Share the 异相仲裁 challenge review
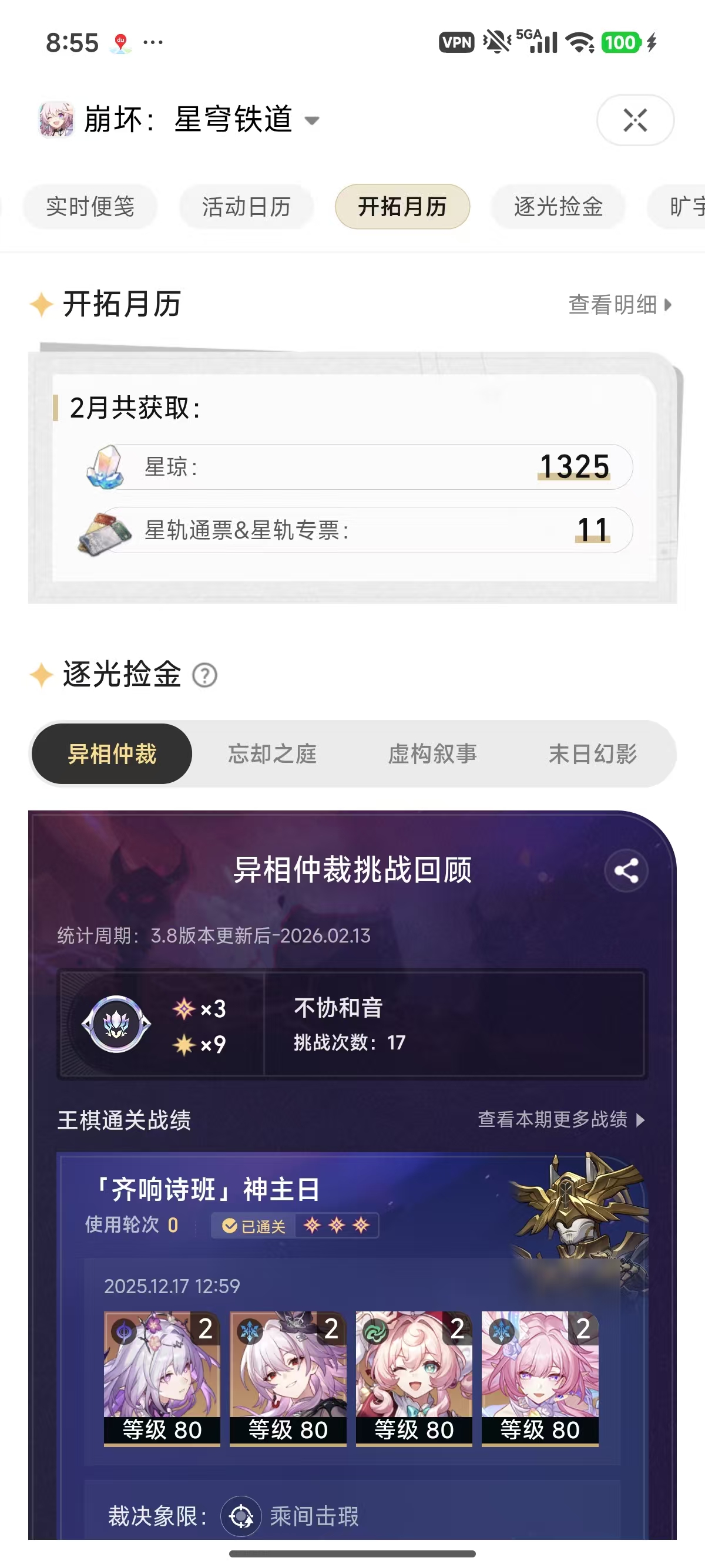The height and width of the screenshot is (1568, 705). click(626, 870)
